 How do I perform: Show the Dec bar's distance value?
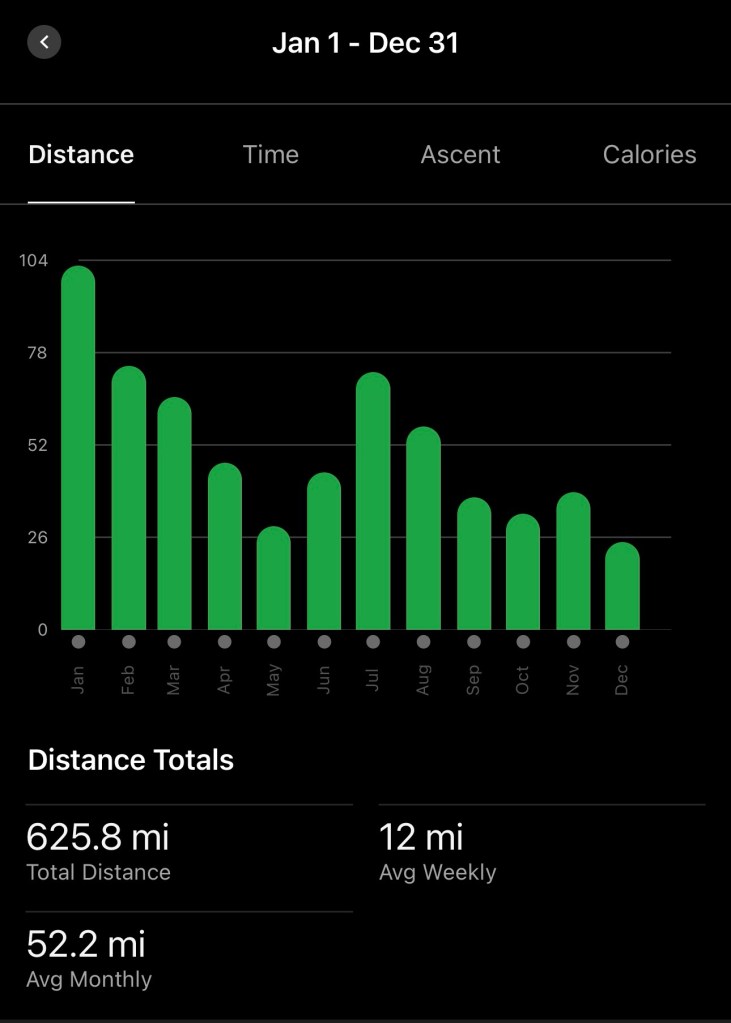click(x=622, y=588)
